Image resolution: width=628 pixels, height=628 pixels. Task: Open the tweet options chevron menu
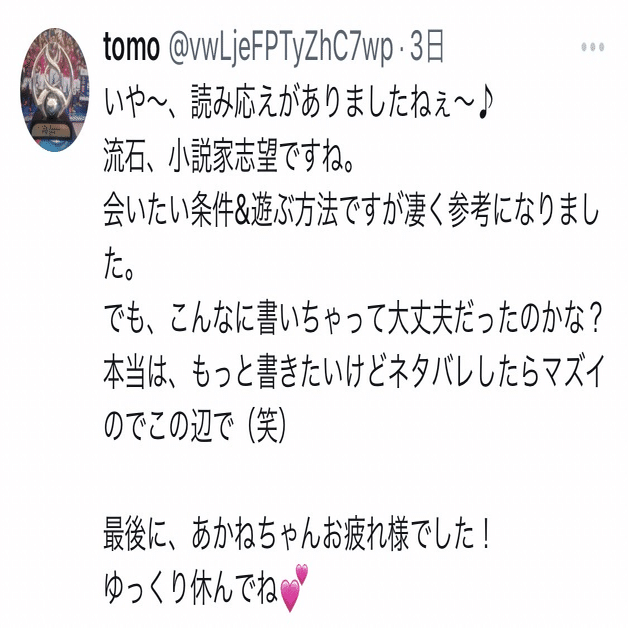click(x=592, y=49)
